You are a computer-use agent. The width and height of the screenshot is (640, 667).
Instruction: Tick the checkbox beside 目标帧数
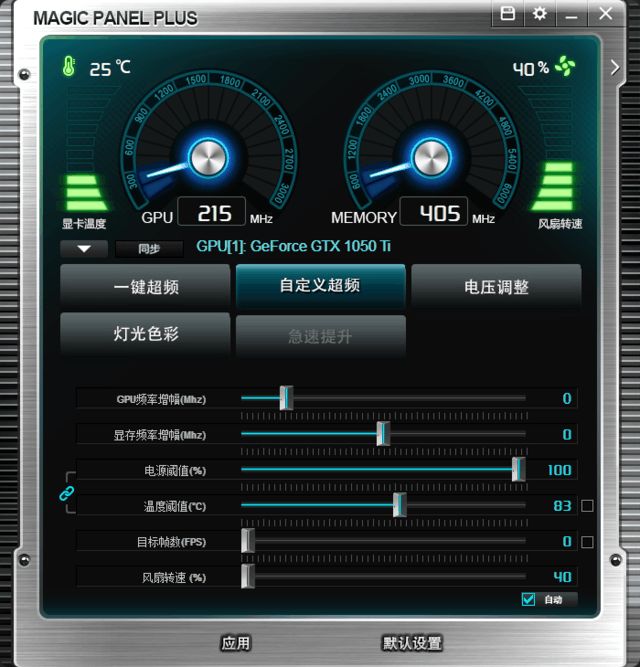(x=587, y=542)
